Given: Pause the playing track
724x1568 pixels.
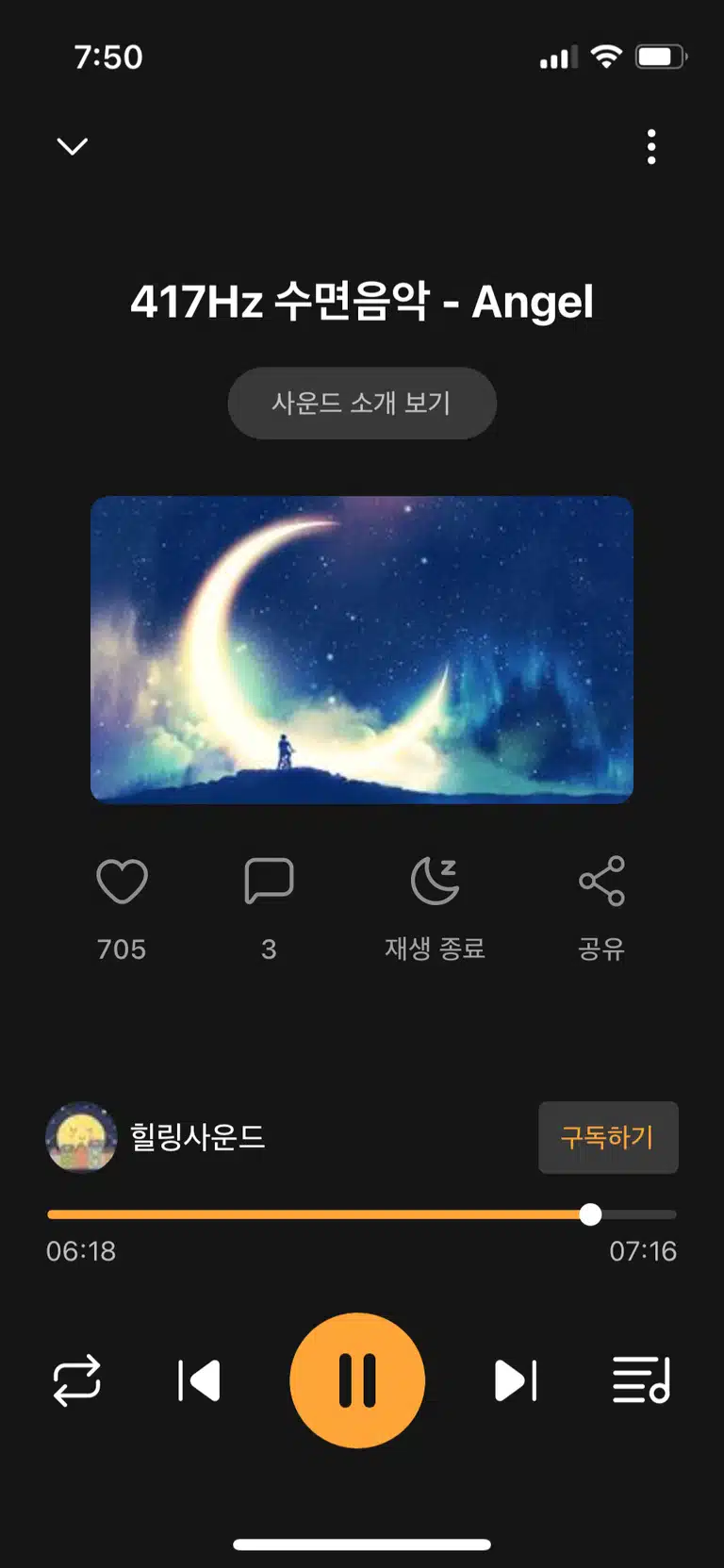Looking at the screenshot, I should click(x=357, y=1380).
